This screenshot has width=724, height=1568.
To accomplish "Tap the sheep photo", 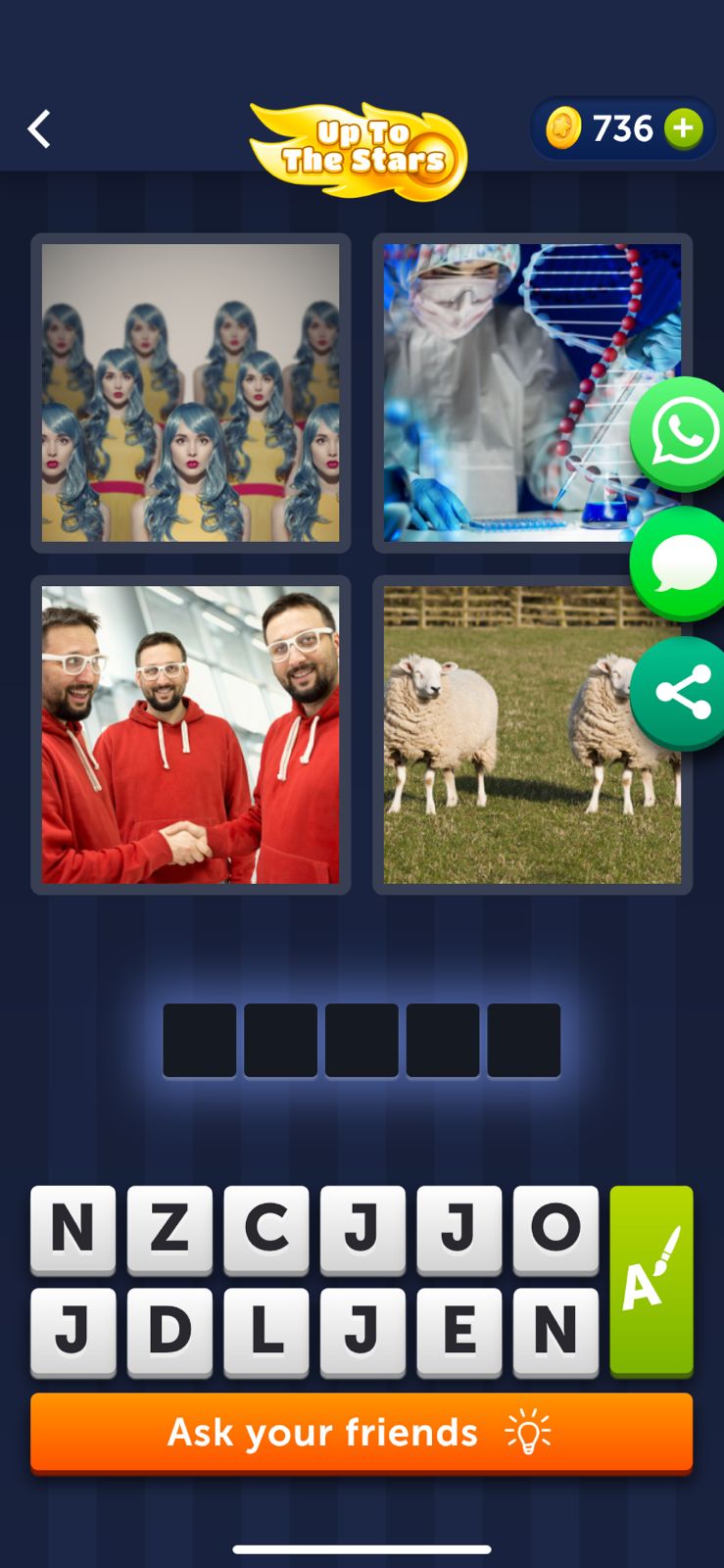I will 532,733.
